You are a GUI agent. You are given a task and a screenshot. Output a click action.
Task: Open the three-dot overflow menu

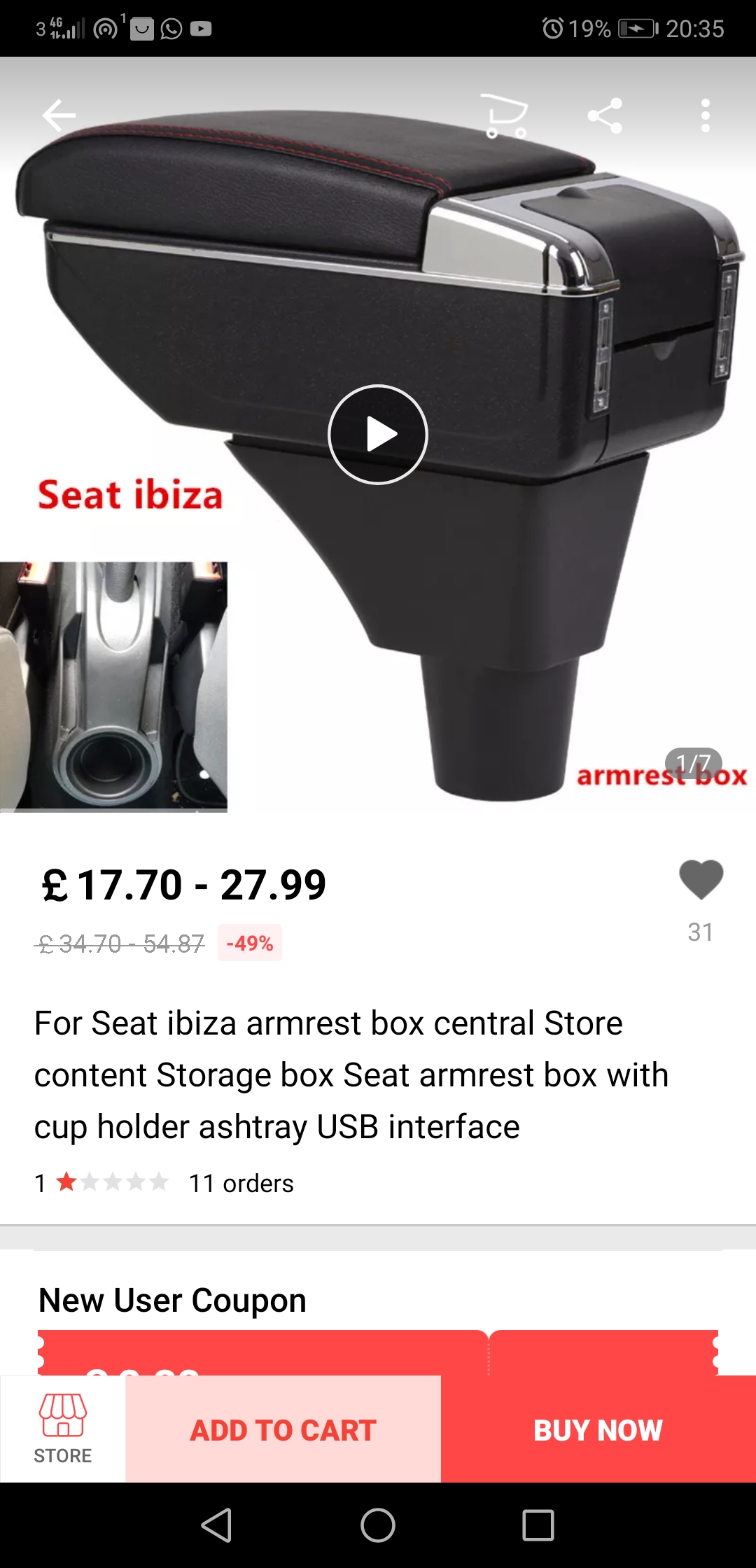(x=705, y=115)
